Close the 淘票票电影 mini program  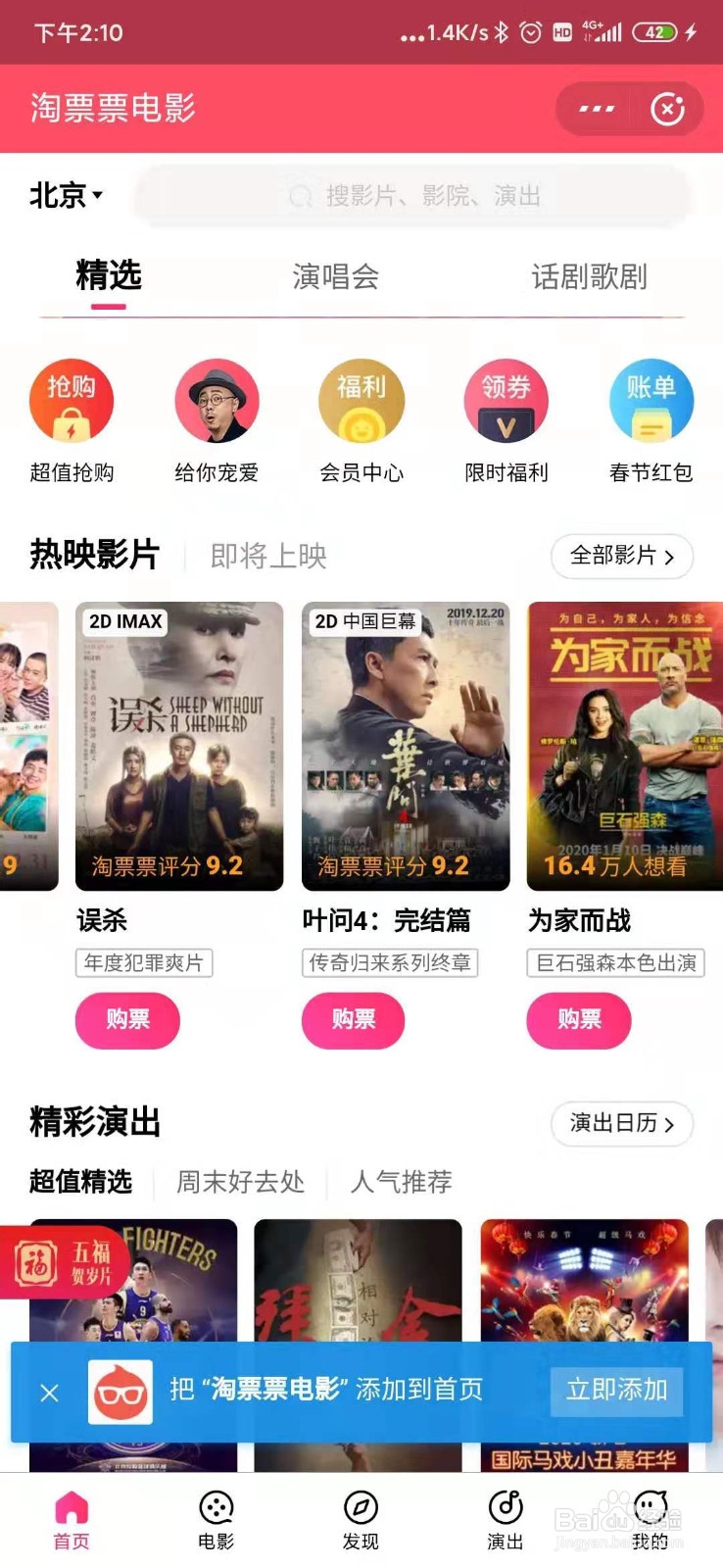pyautogui.click(x=668, y=109)
